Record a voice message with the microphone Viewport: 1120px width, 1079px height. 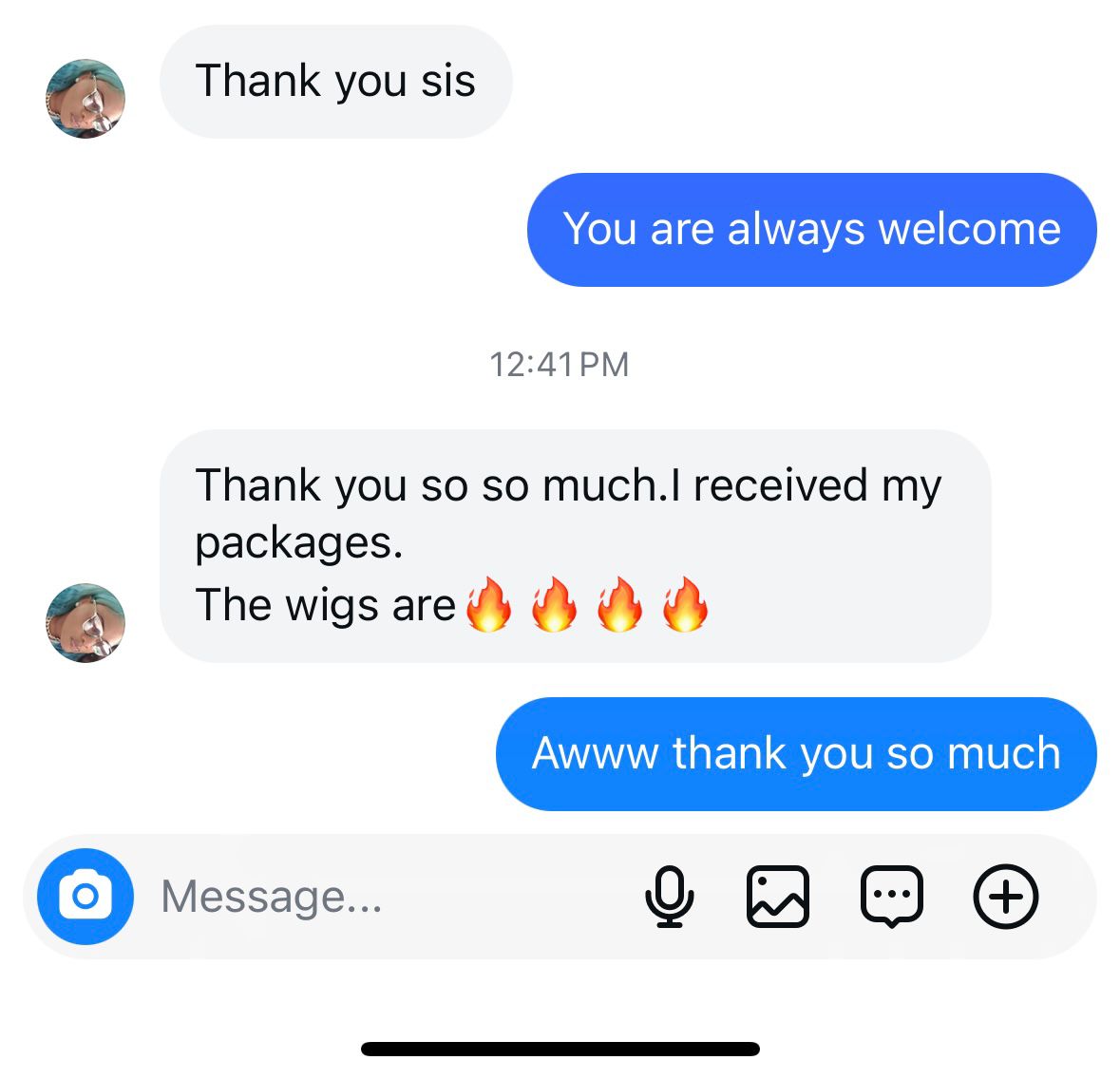[x=669, y=896]
